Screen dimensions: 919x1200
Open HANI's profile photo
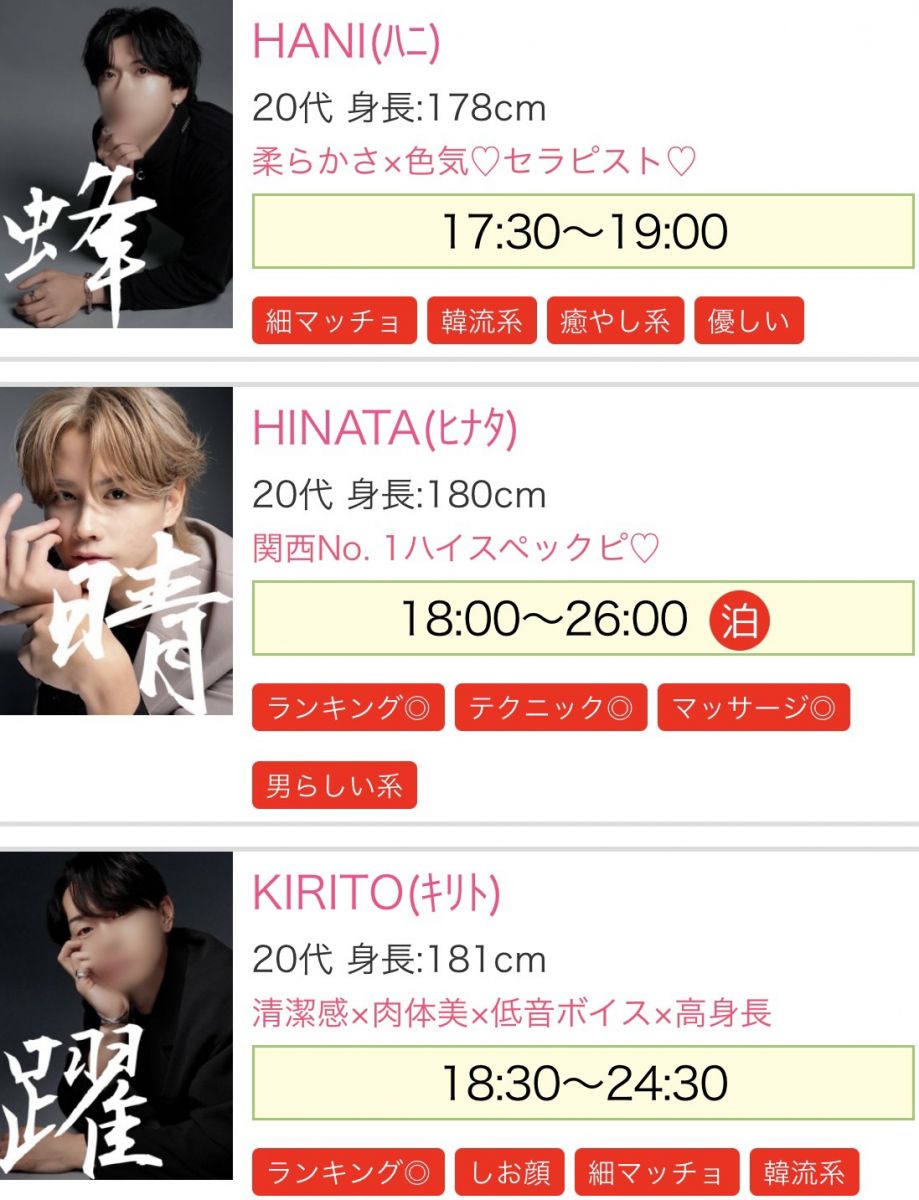[x=116, y=164]
